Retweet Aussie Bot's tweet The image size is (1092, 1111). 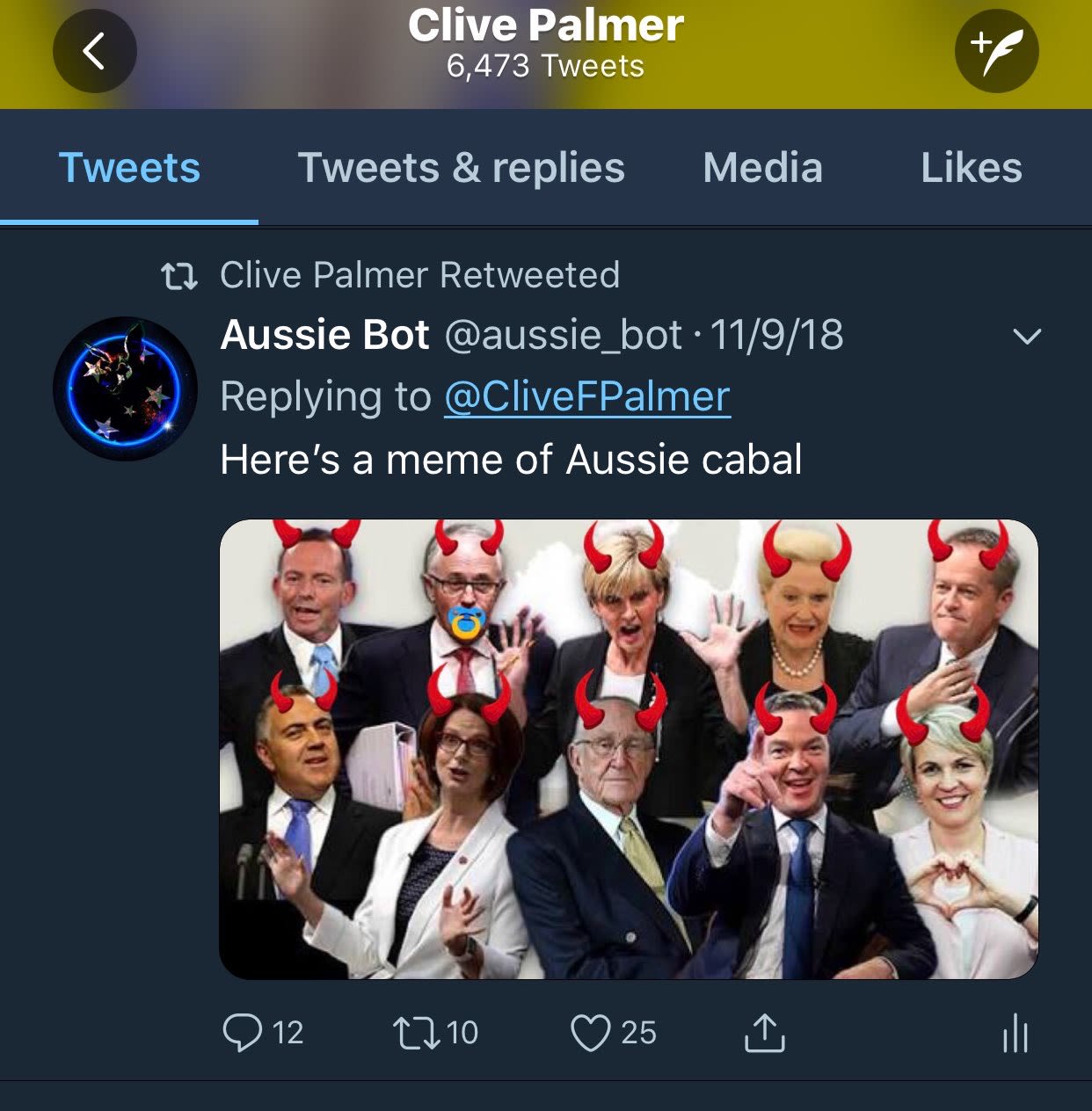tap(417, 1033)
